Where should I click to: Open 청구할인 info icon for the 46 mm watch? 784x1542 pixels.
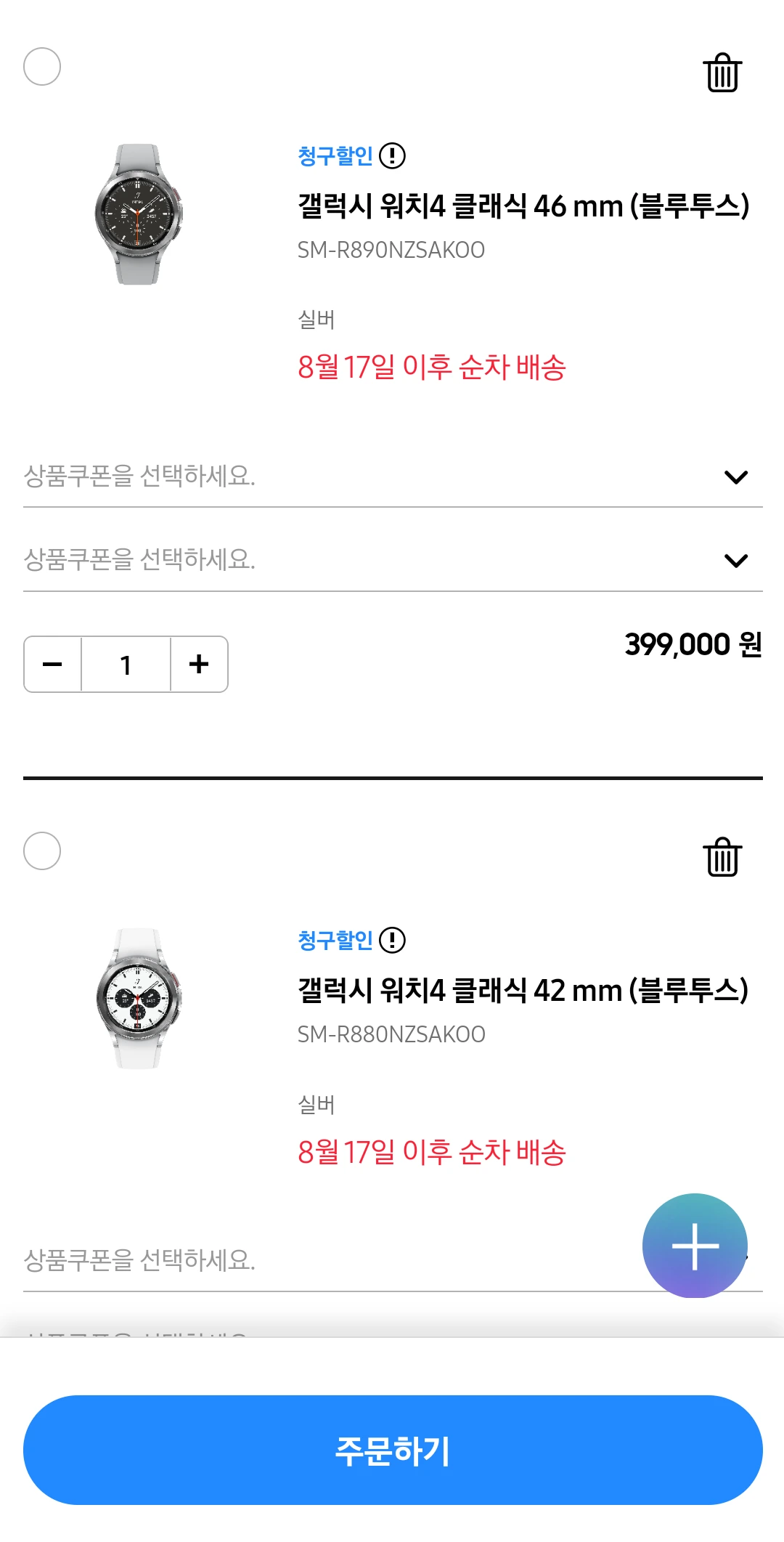pos(393,155)
